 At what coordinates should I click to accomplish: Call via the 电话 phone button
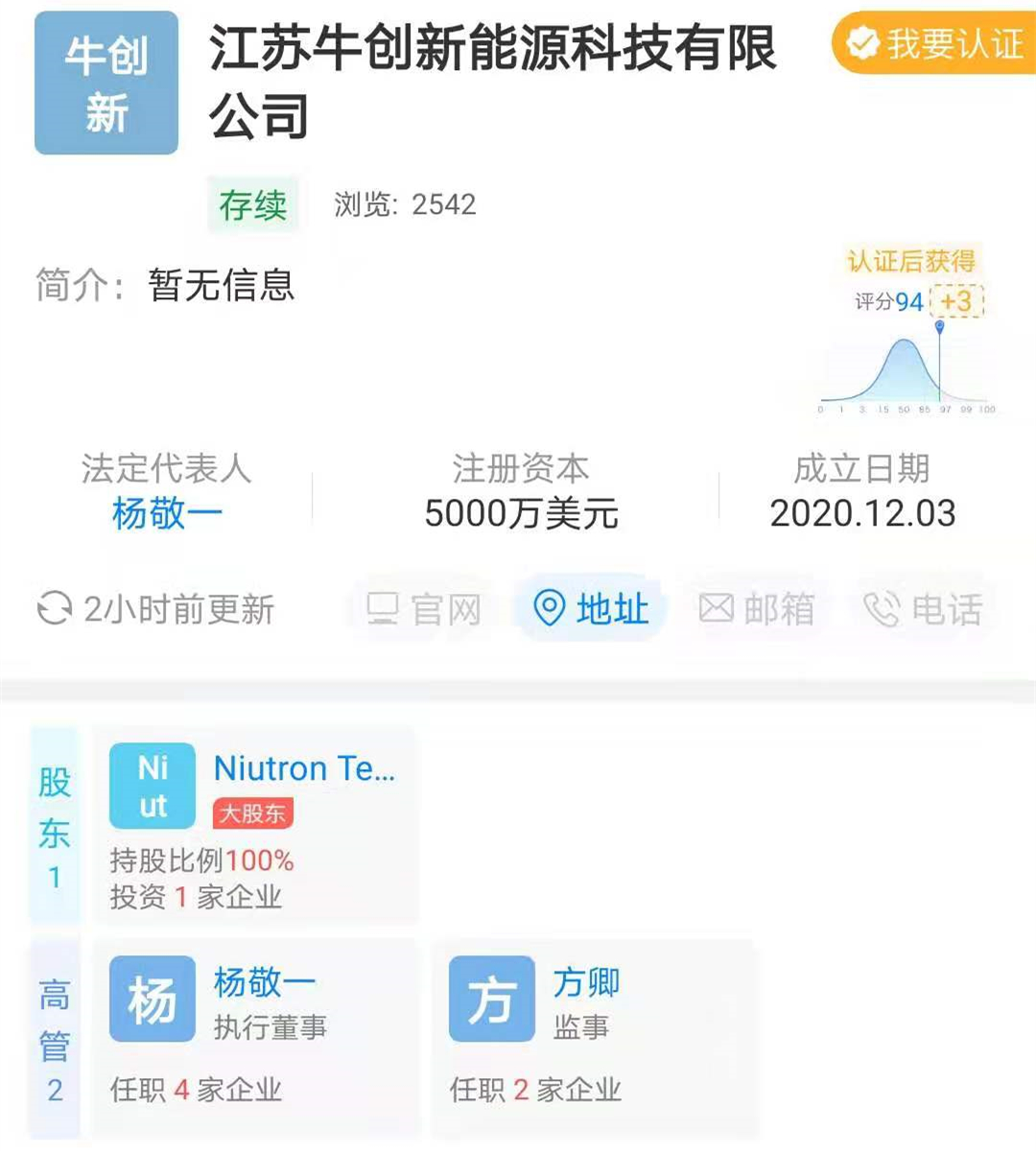pyautogui.click(x=924, y=609)
